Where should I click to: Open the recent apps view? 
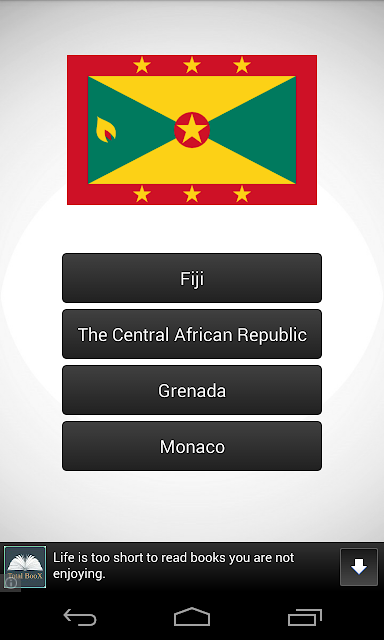(304, 616)
